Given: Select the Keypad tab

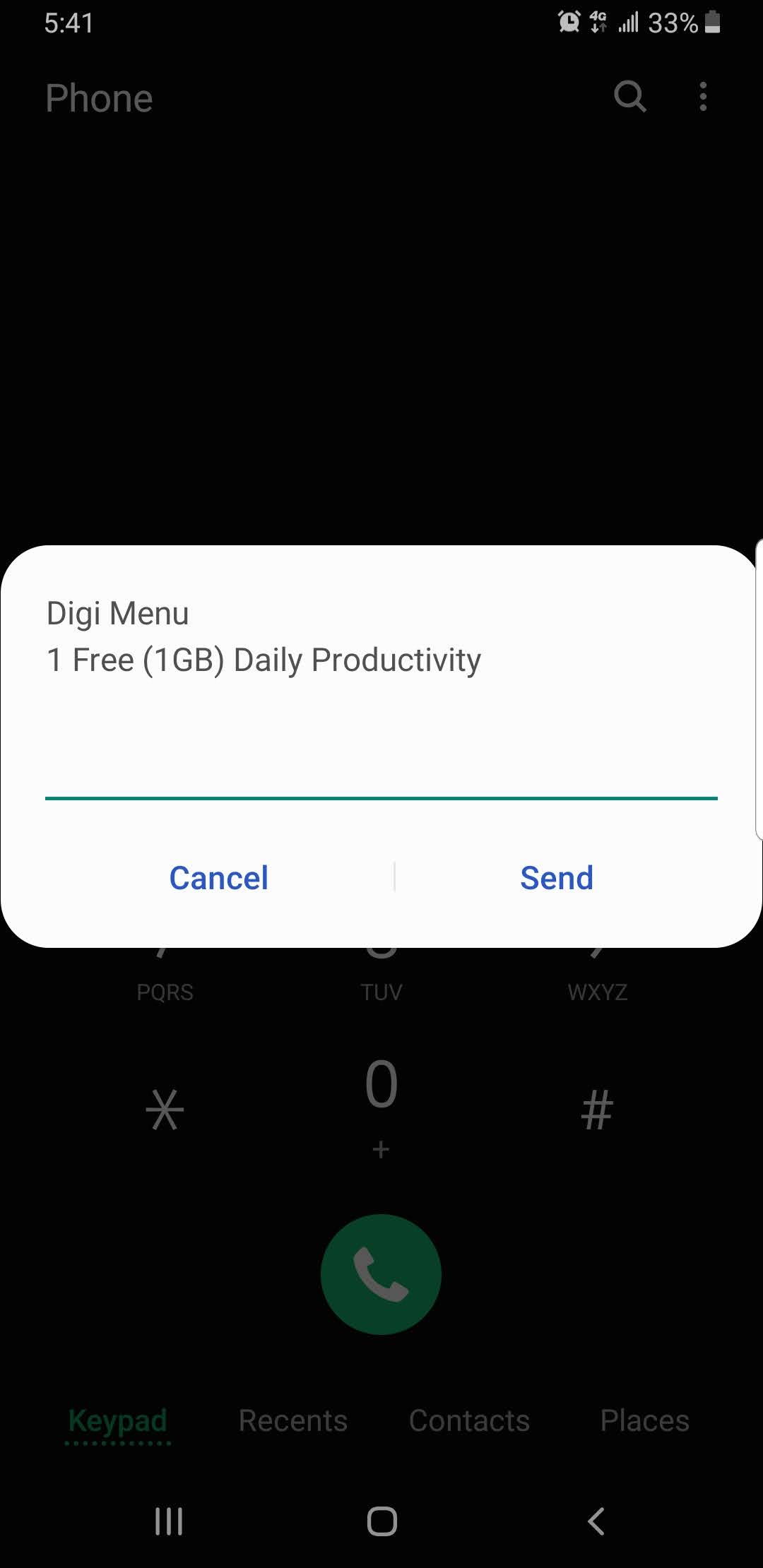Looking at the screenshot, I should coord(118,1420).
